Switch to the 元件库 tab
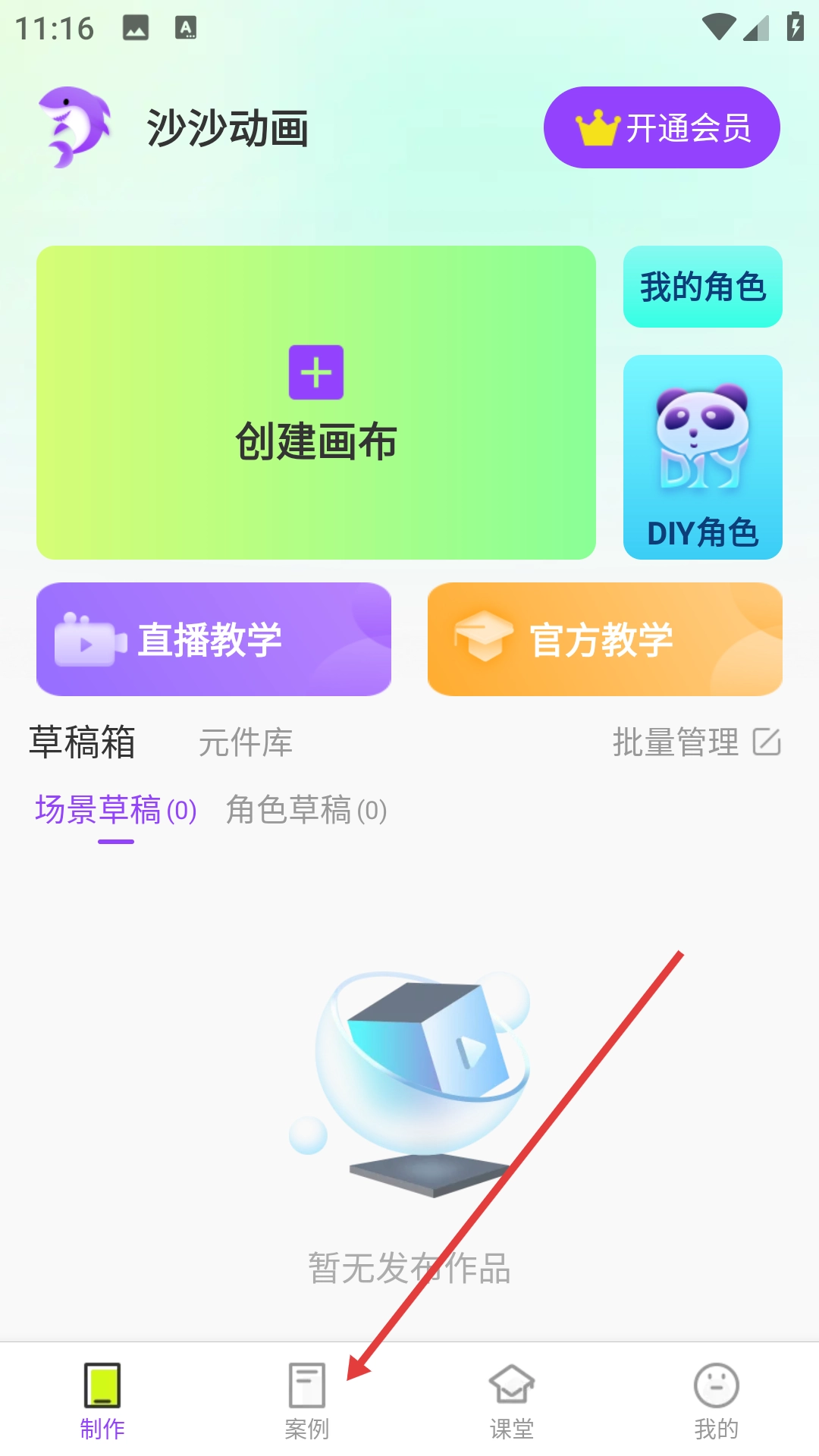Screen dimensions: 819x1456 click(245, 742)
